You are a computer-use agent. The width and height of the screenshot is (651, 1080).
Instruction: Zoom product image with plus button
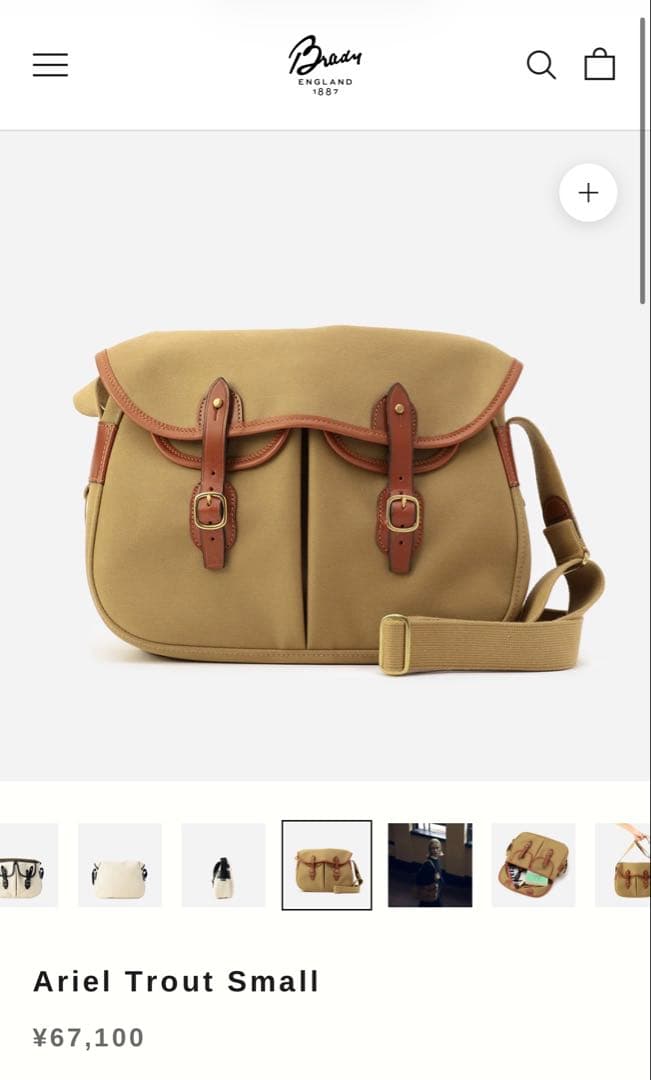point(588,193)
